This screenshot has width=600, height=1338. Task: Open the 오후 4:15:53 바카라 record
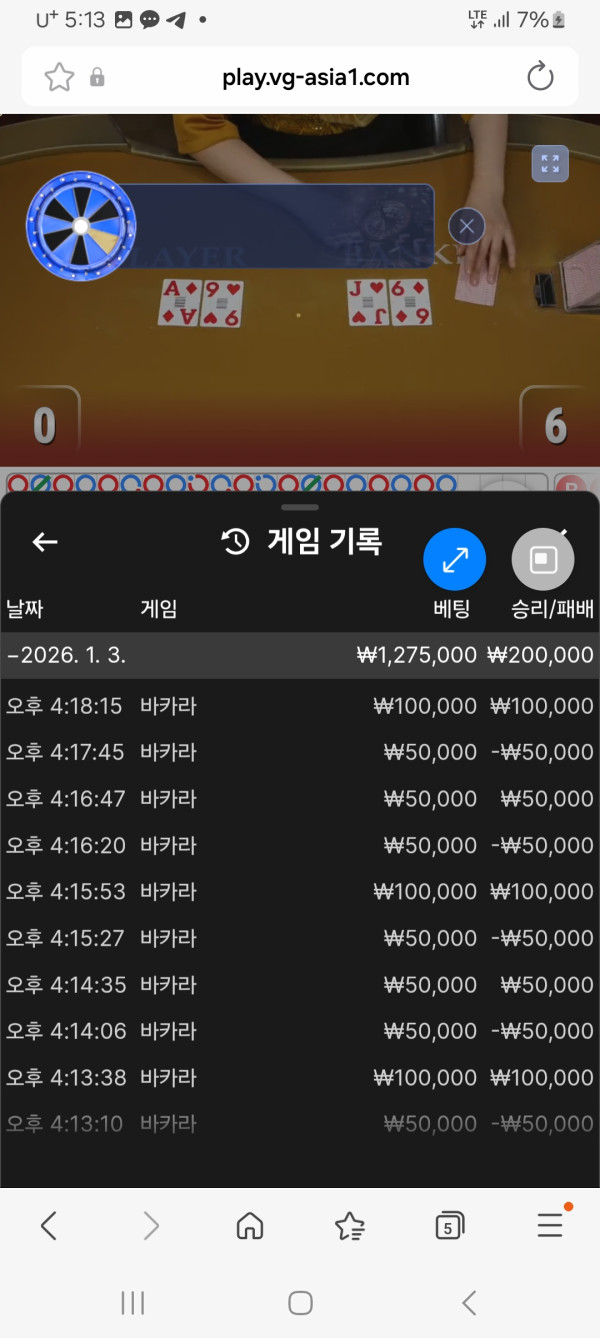pos(300,892)
